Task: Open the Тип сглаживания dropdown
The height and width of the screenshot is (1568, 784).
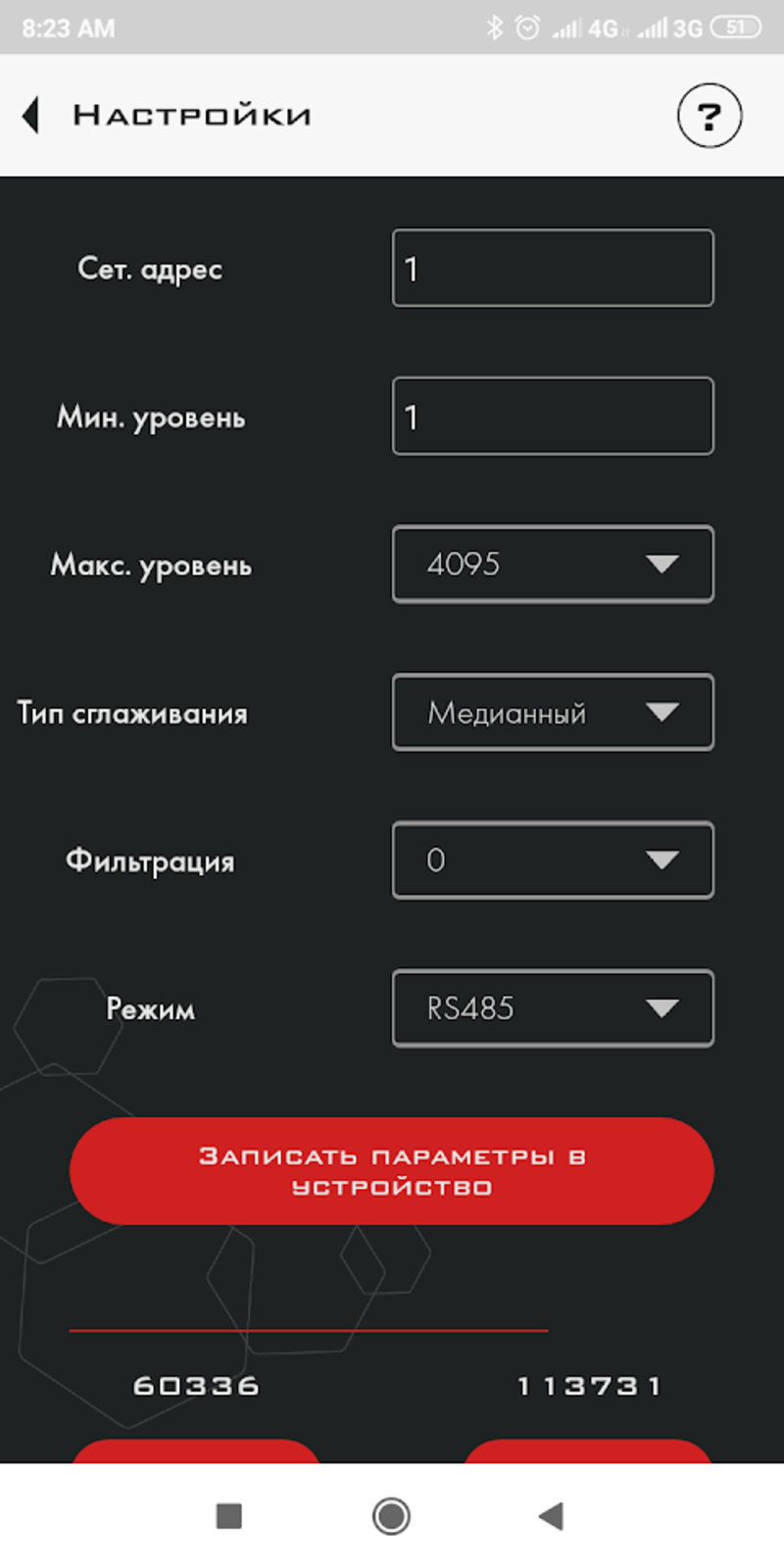Action: (x=553, y=712)
